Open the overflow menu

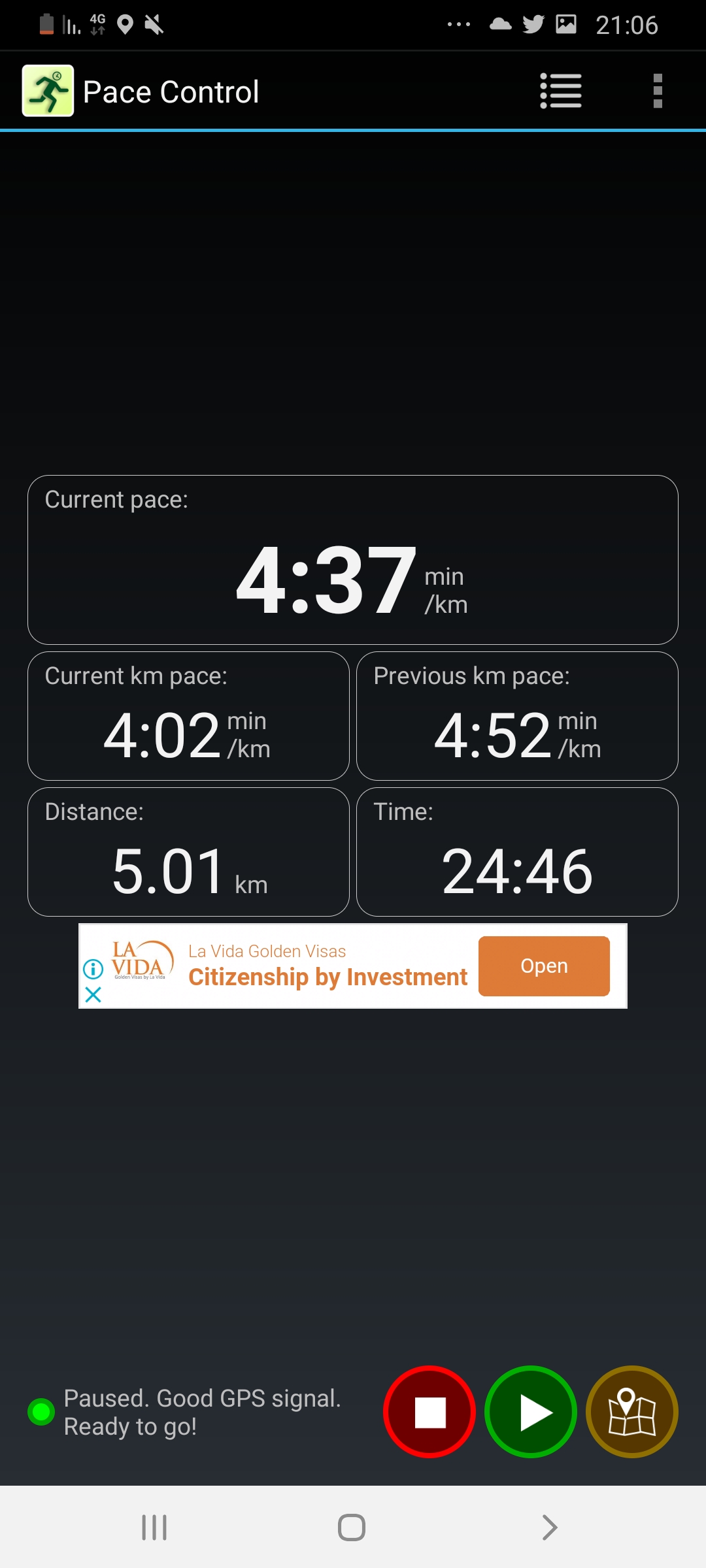(658, 91)
